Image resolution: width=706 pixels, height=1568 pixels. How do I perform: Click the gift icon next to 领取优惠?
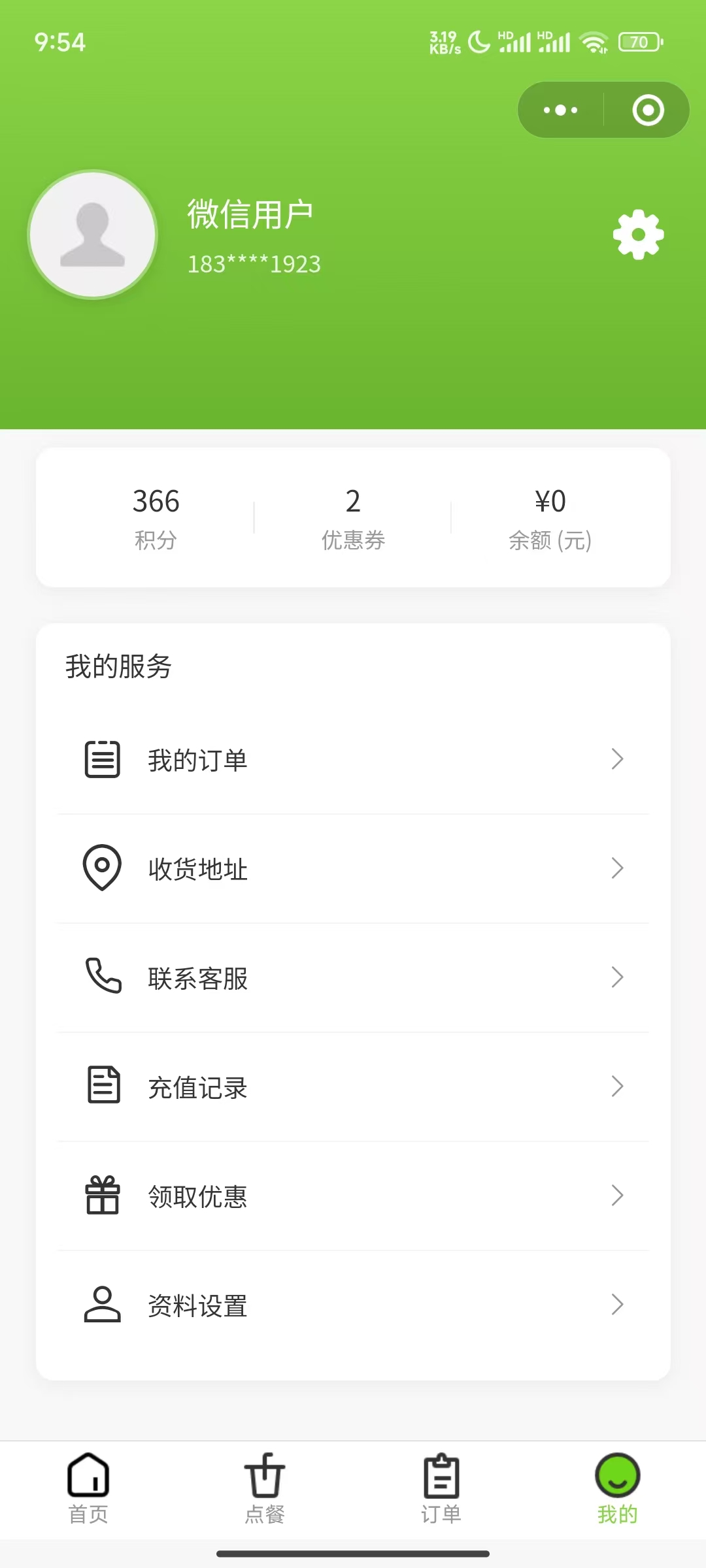[x=101, y=1196]
